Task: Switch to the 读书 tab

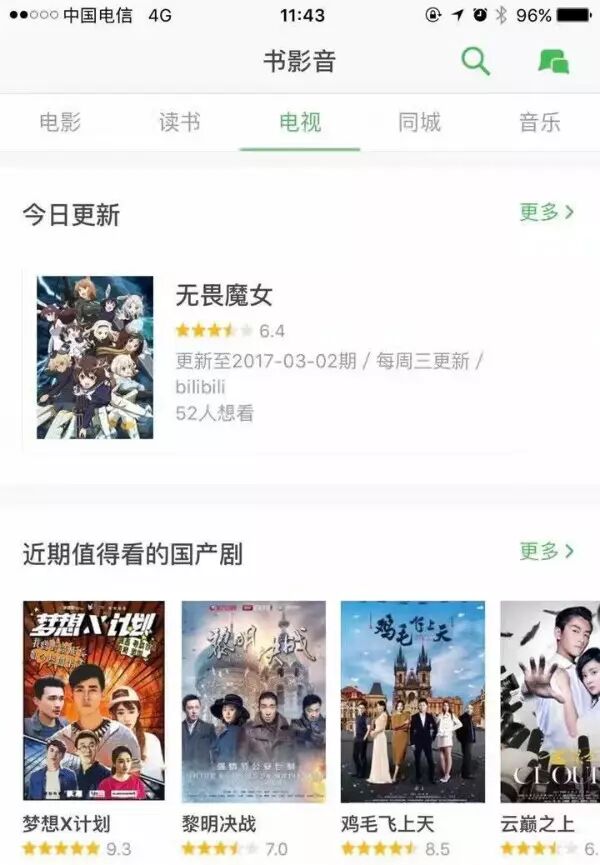Action: [180, 123]
